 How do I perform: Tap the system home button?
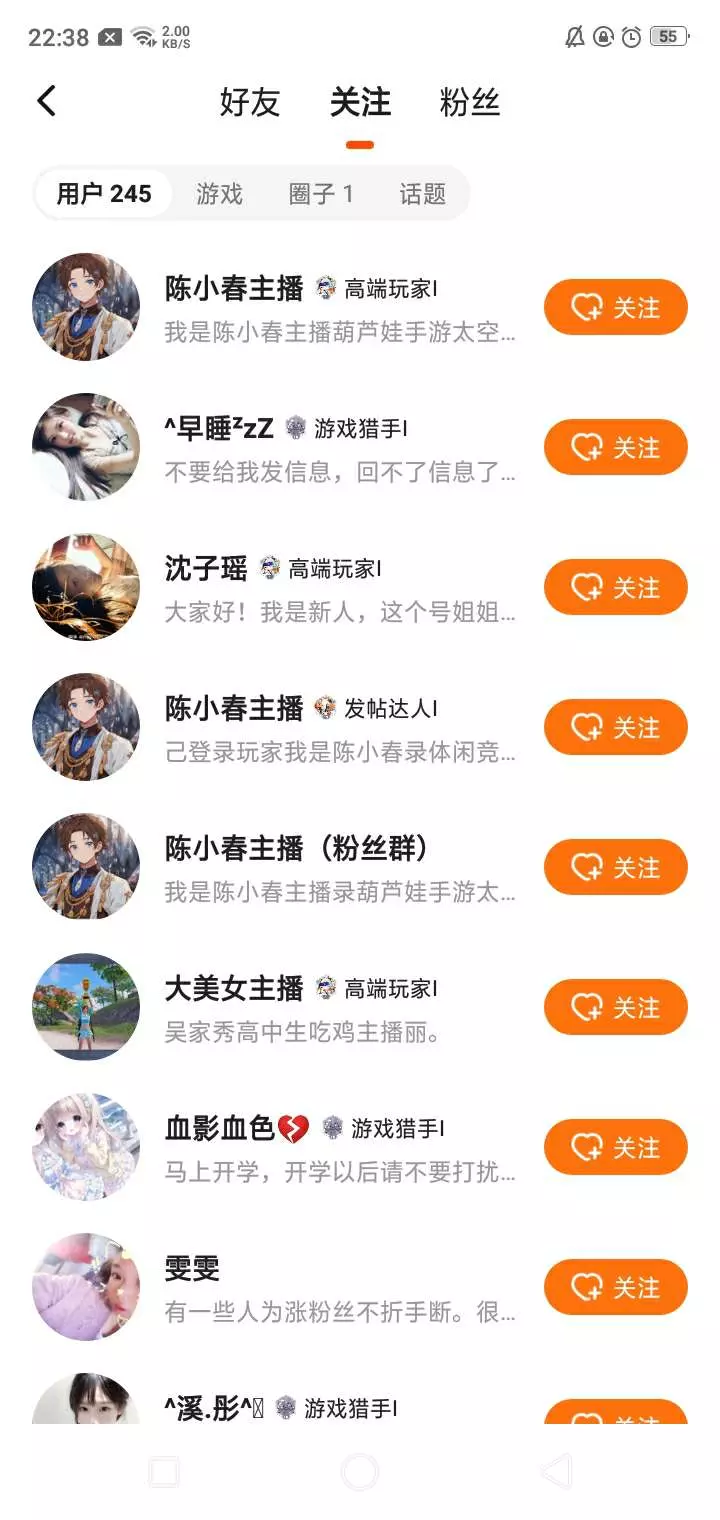click(360, 1472)
